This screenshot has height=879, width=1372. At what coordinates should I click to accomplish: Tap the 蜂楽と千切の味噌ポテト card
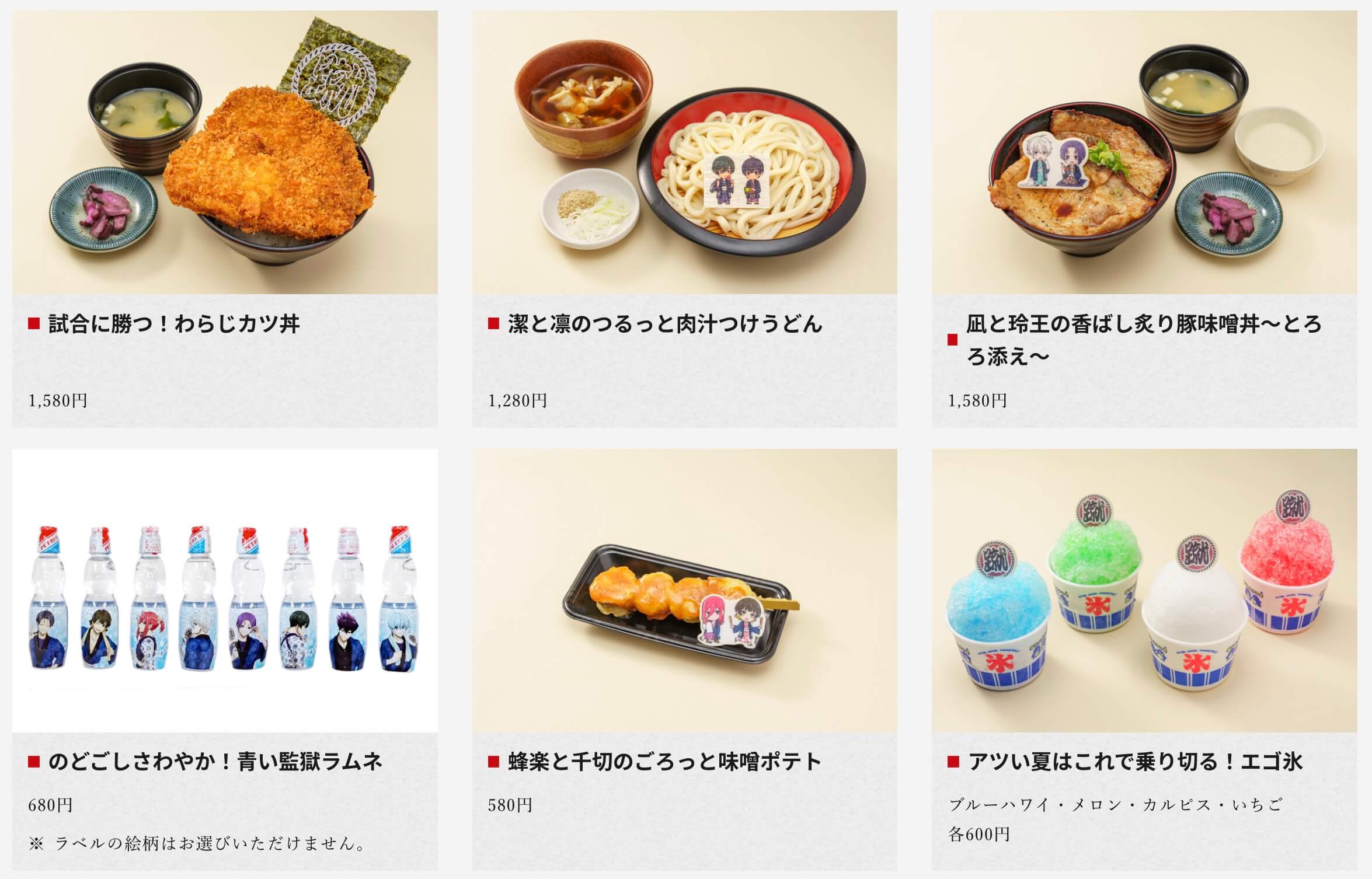point(684,660)
